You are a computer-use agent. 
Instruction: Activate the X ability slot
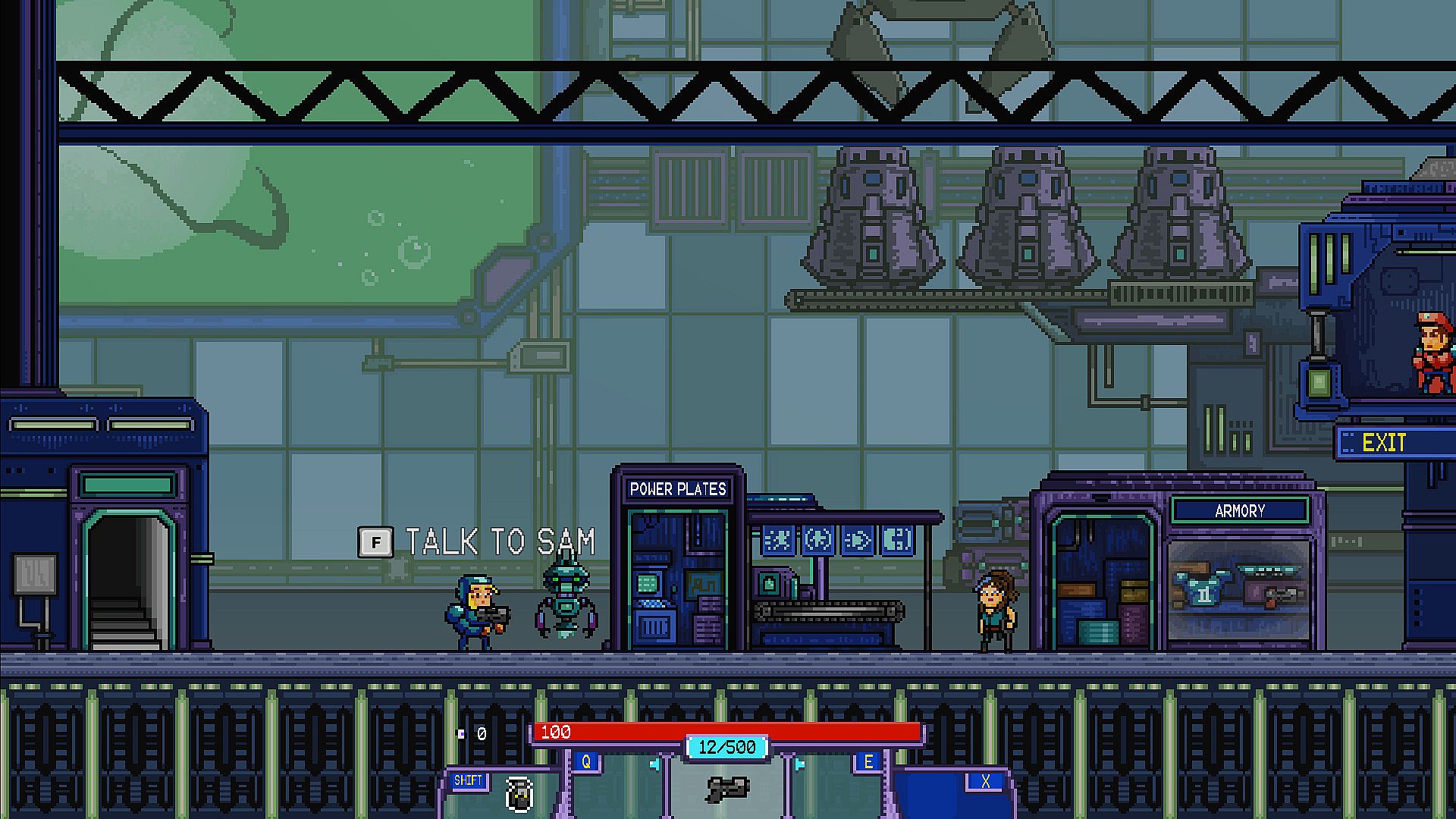pyautogui.click(x=985, y=781)
